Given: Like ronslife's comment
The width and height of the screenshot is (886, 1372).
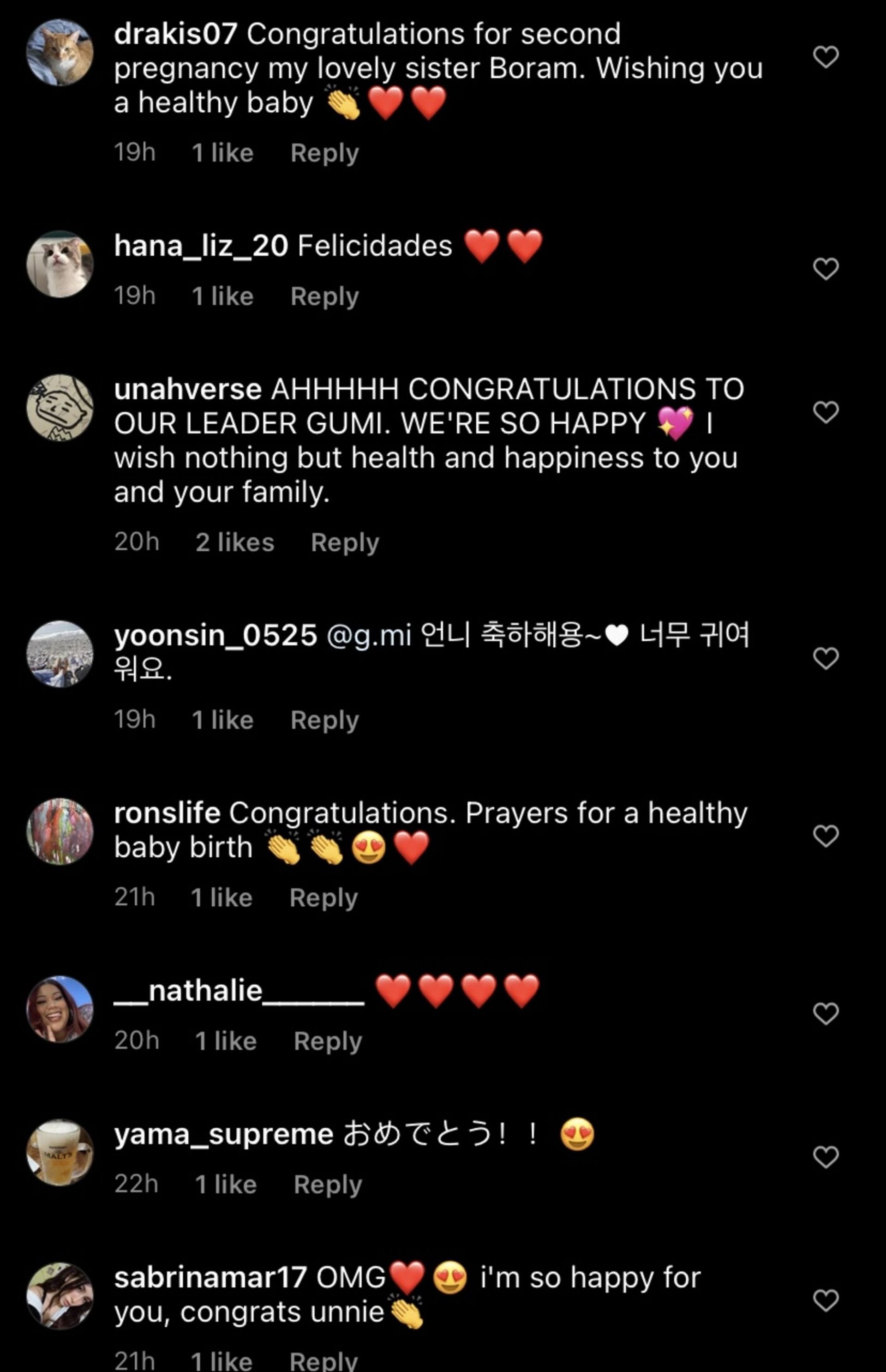Looking at the screenshot, I should 826,836.
